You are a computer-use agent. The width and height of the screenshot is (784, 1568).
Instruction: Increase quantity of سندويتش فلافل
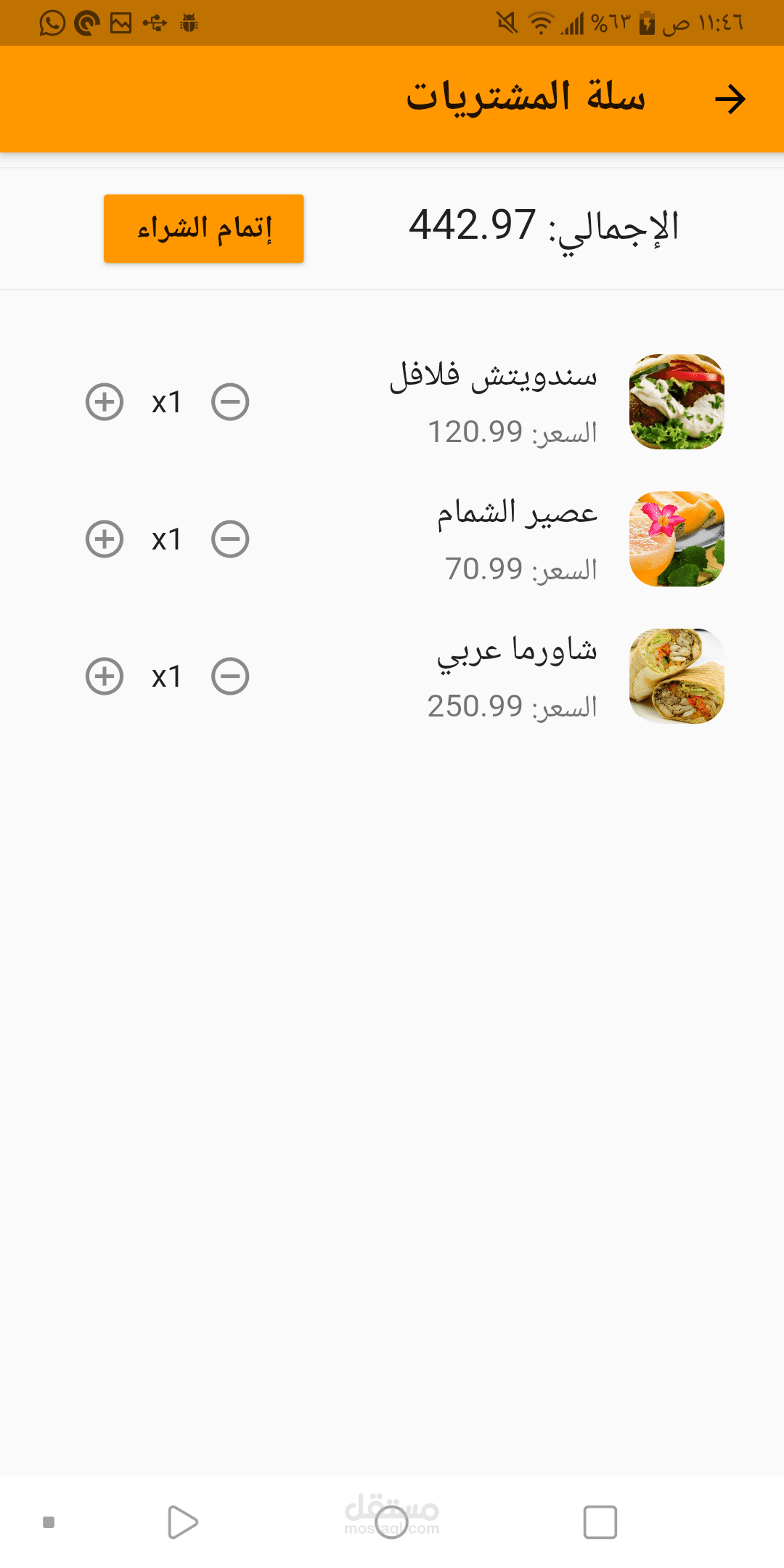(x=105, y=402)
